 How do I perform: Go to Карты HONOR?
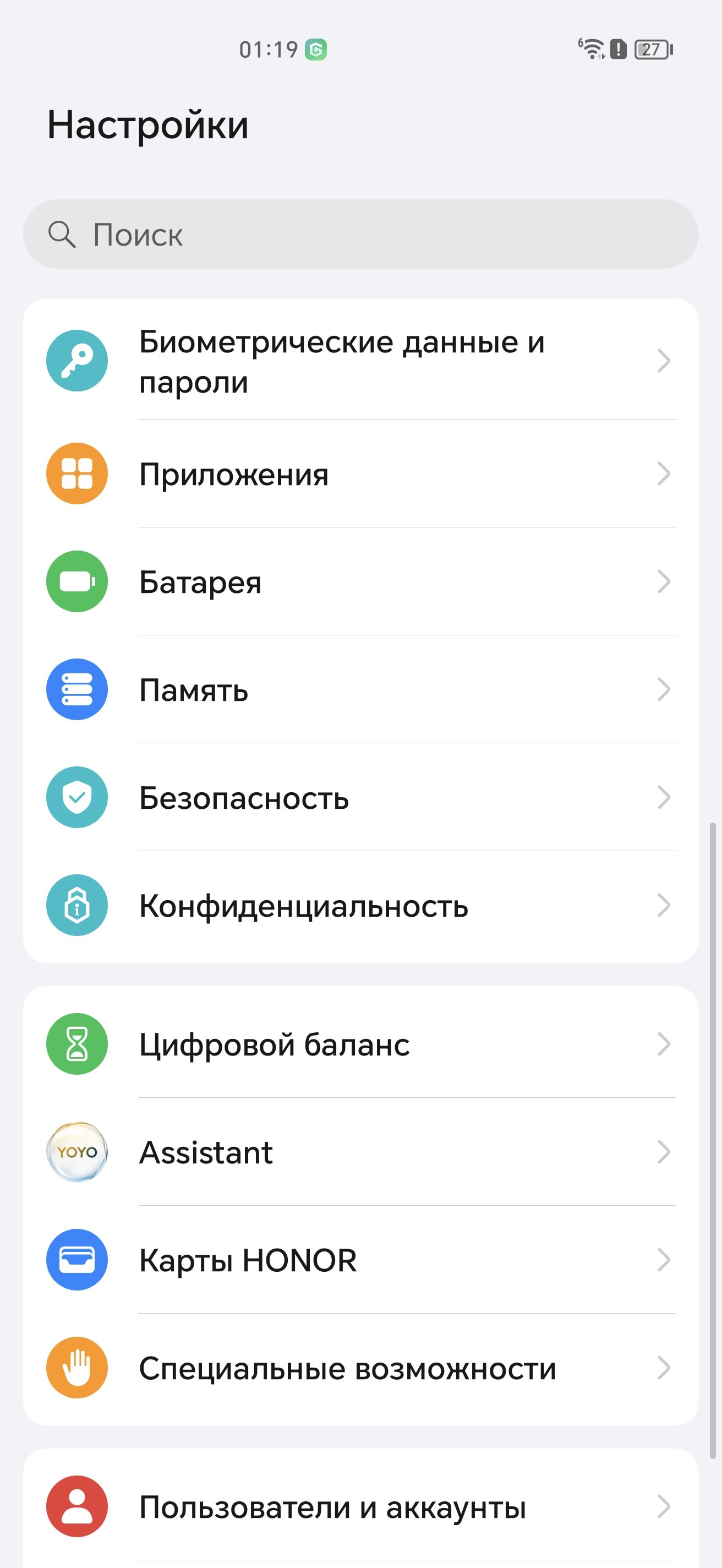click(360, 1259)
